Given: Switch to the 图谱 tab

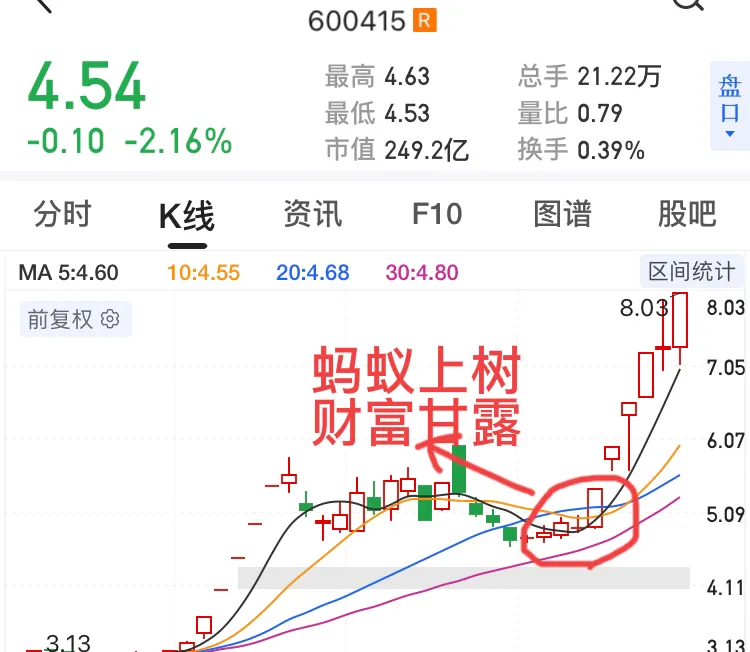Looking at the screenshot, I should coord(562,214).
